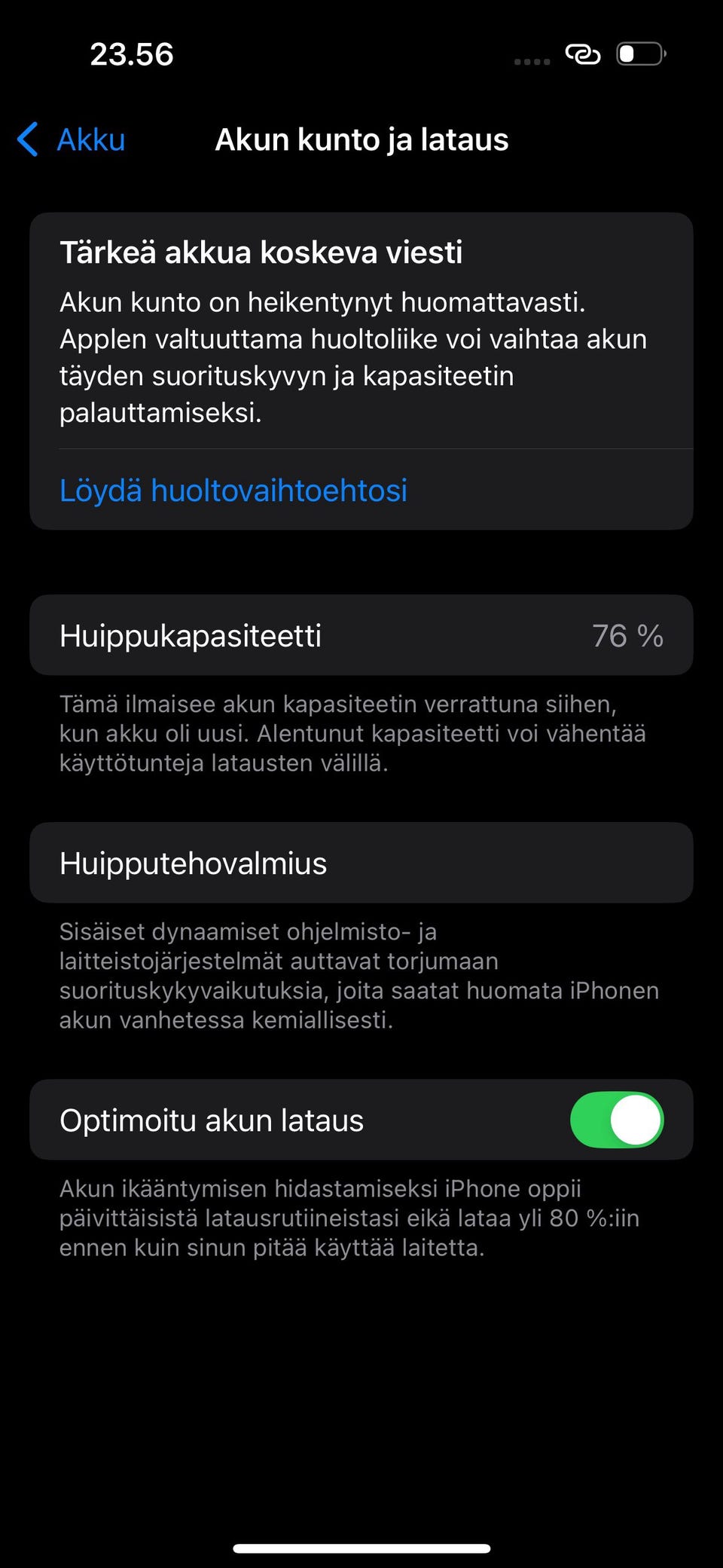Tap the Huipputehovalmius section header
The width and height of the screenshot is (723, 1568).
361,863
